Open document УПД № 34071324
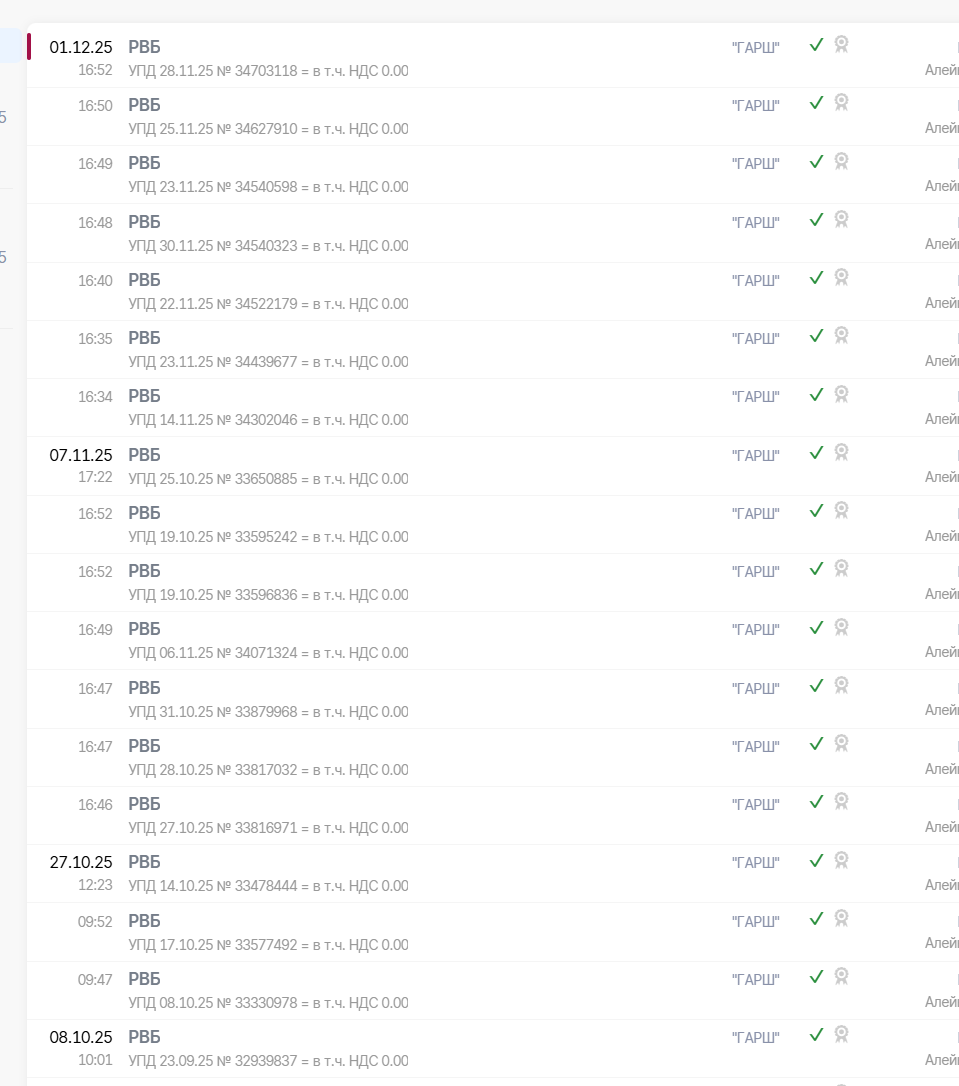 268,653
